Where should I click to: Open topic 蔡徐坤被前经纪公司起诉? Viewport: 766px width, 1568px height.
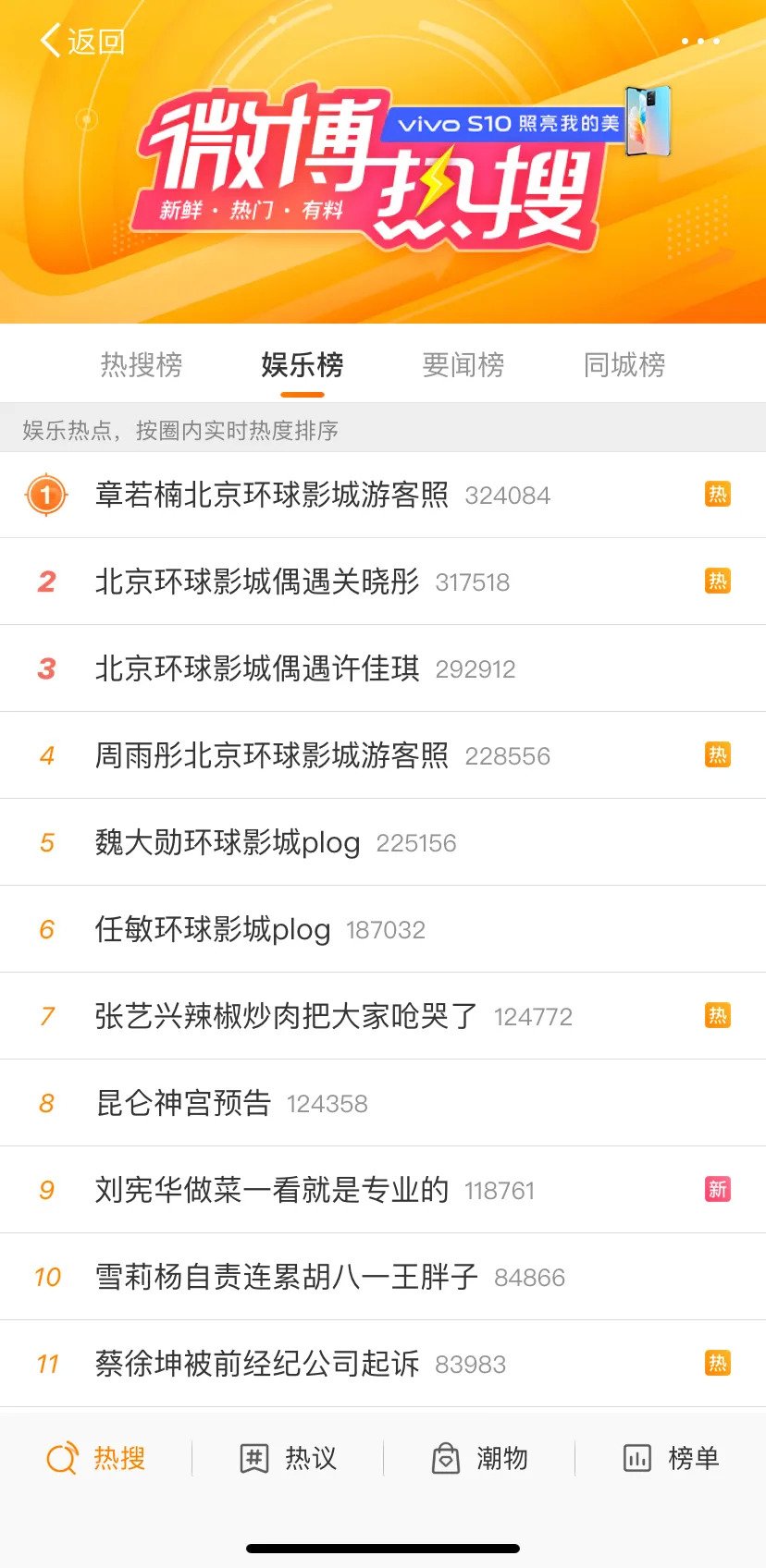point(257,1365)
